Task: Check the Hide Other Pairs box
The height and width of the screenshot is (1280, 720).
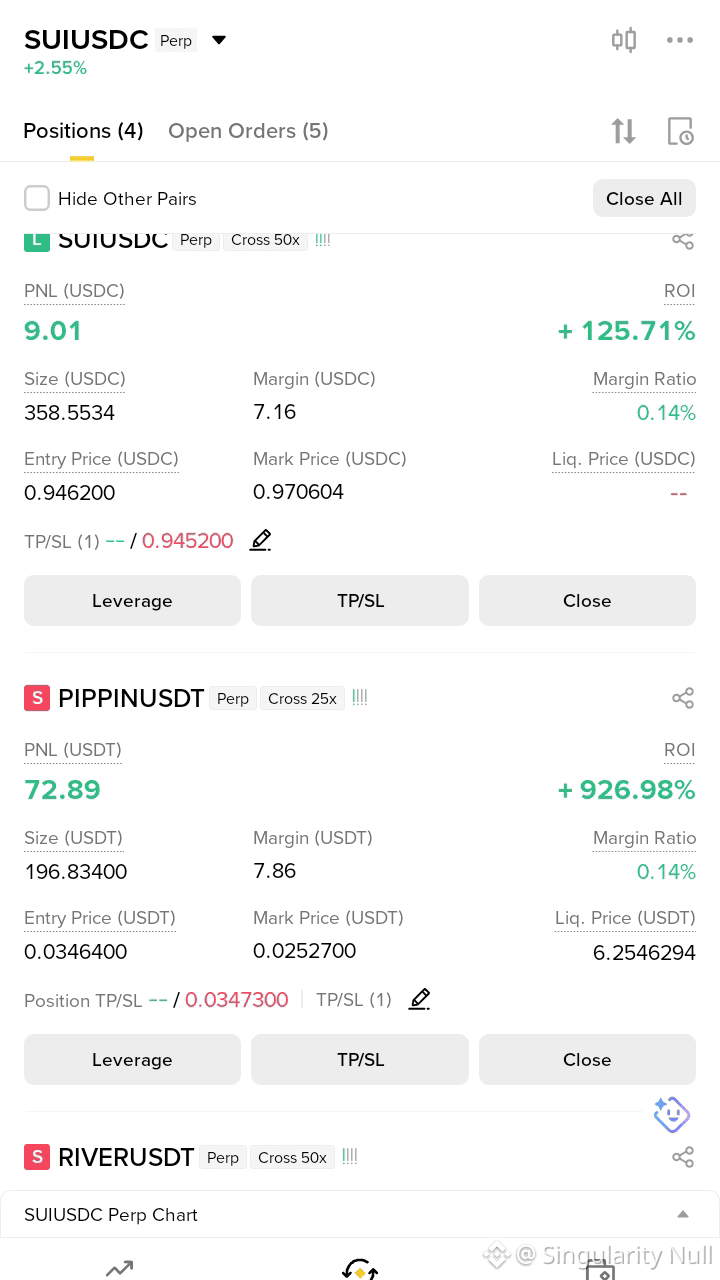Action: pos(37,198)
